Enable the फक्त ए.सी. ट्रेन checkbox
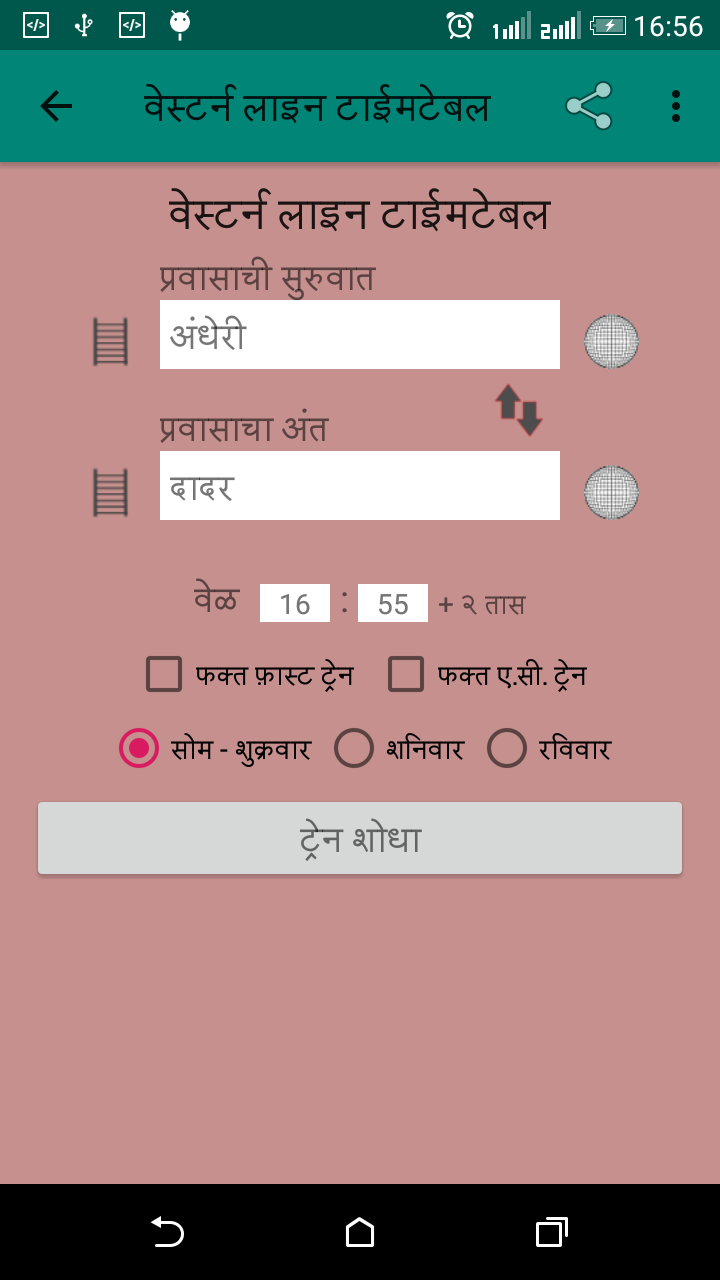This screenshot has height=1280, width=720. pyautogui.click(x=405, y=675)
